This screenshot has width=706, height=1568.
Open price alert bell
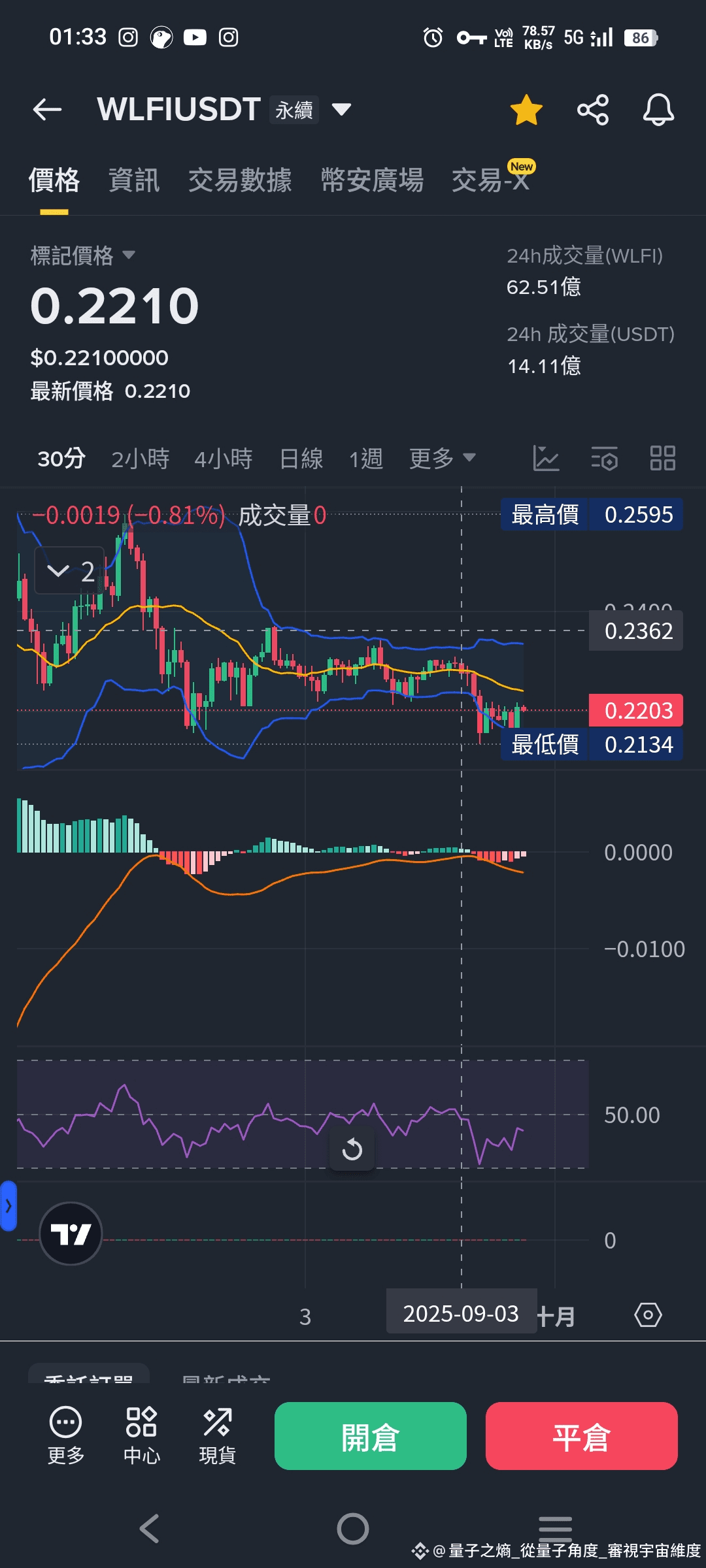(658, 110)
